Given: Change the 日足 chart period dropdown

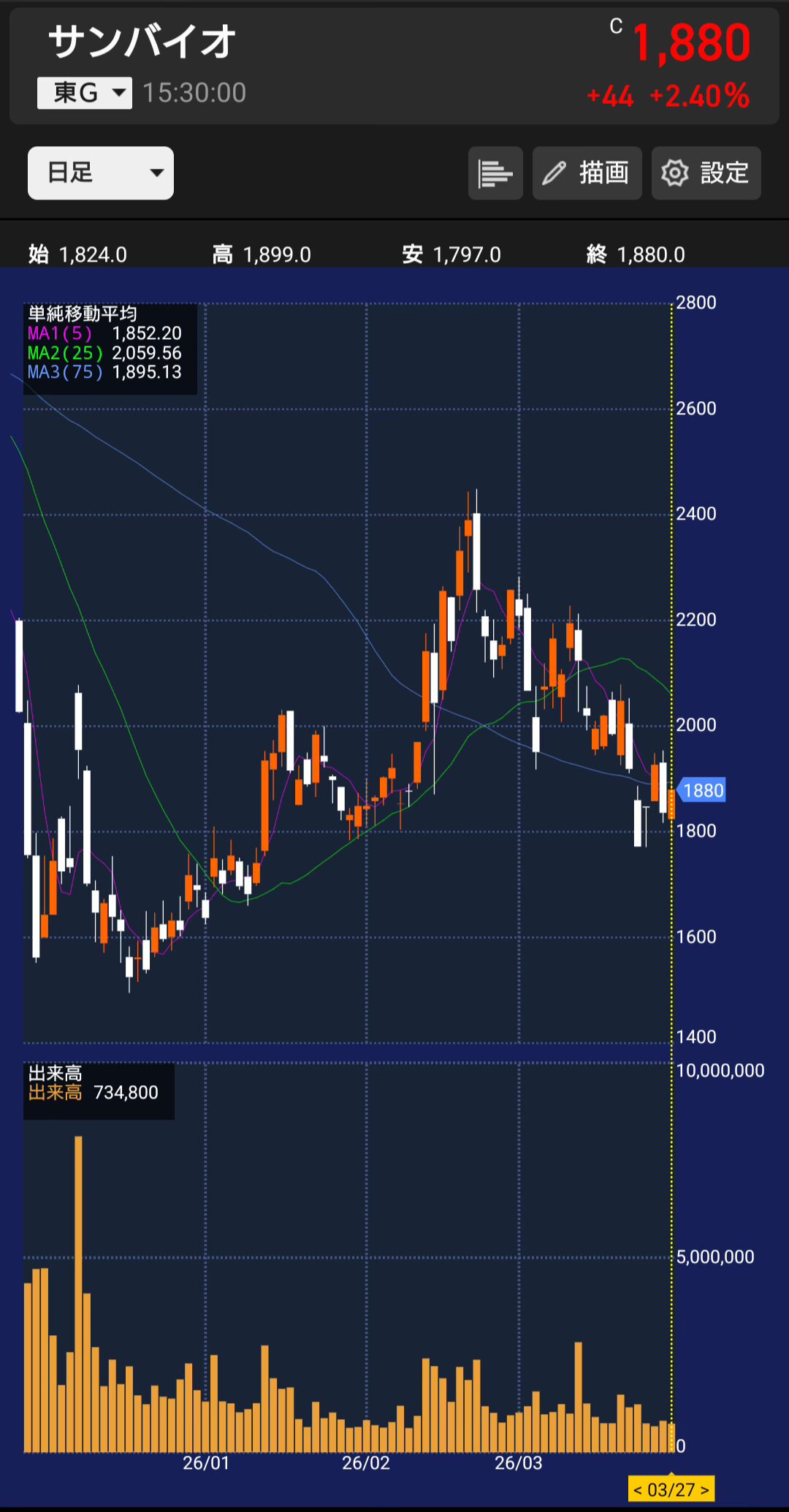Looking at the screenshot, I should pos(101,173).
